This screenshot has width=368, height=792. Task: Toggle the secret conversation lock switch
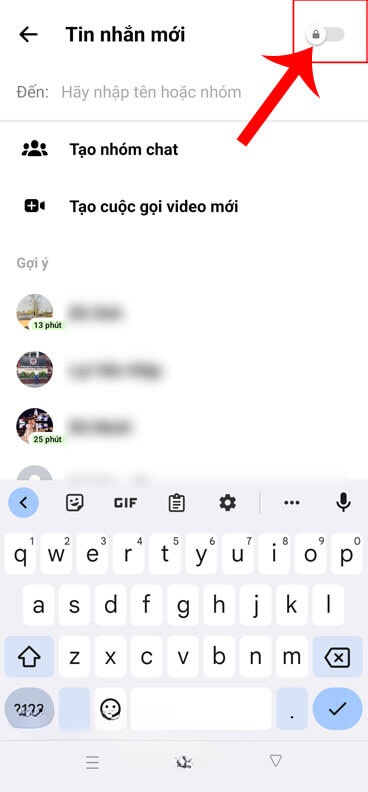click(x=326, y=35)
